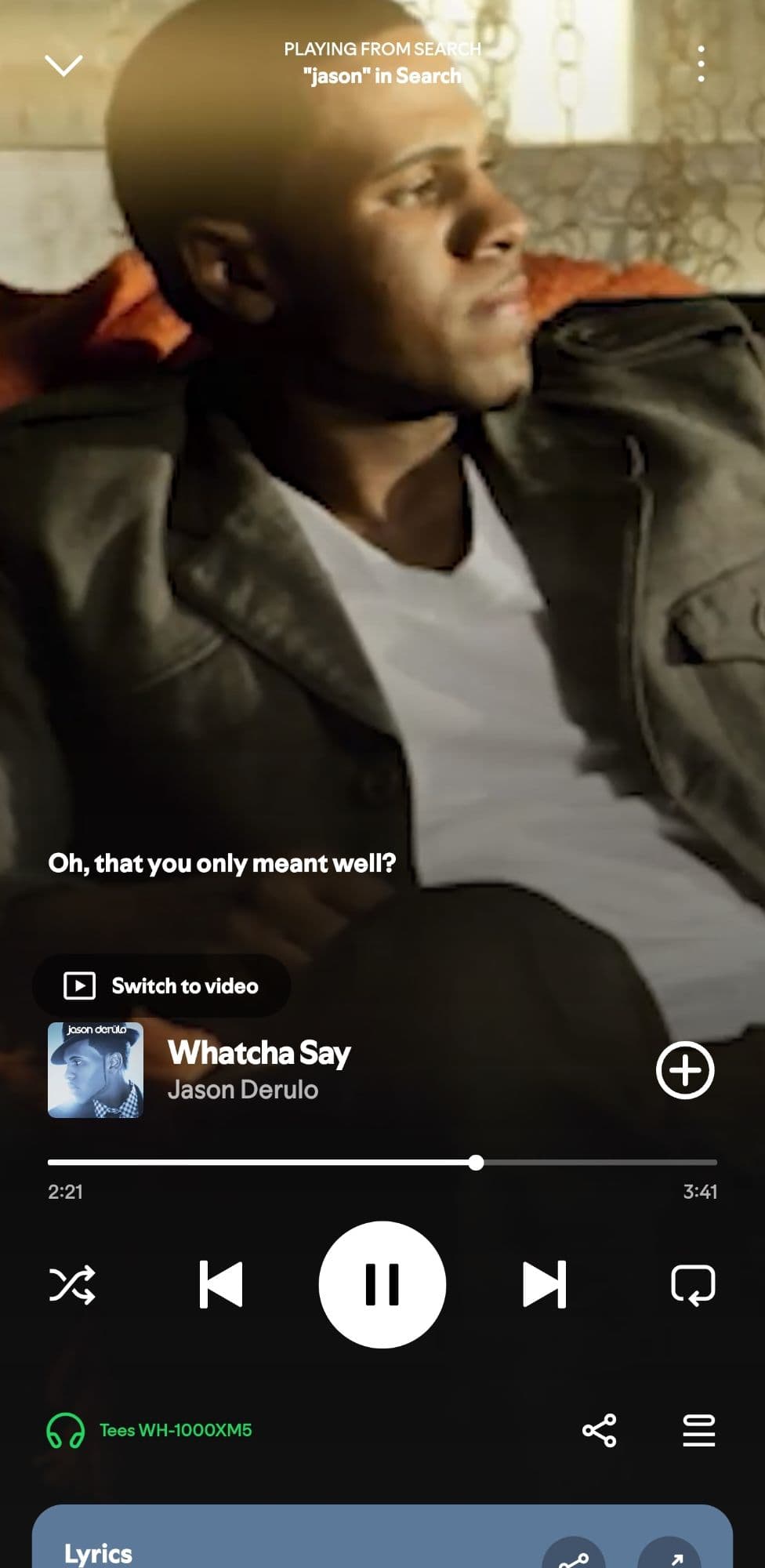765x1568 pixels.
Task: Toggle repeat mode
Action: coord(693,1285)
